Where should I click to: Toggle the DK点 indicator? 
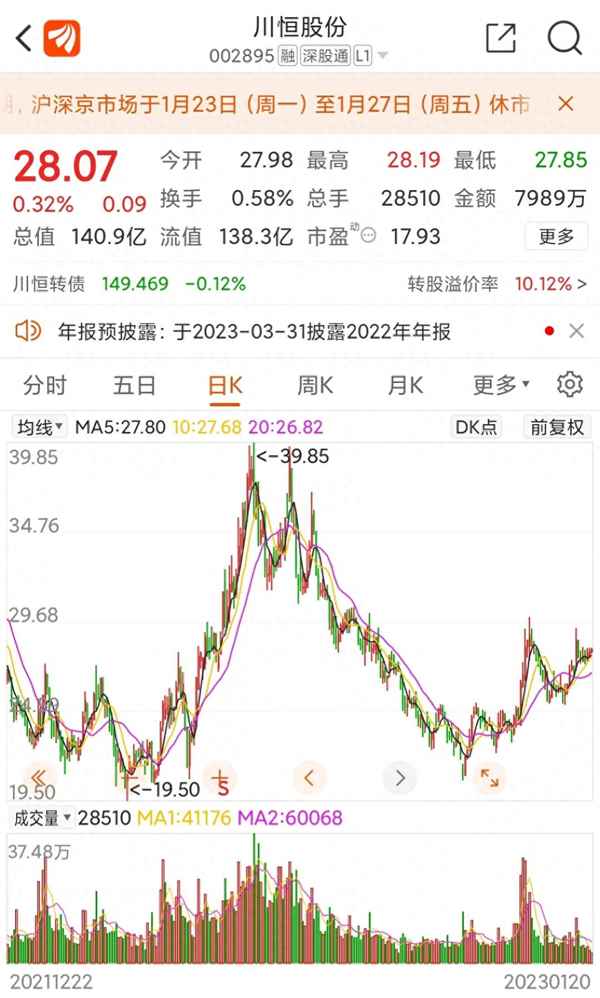[x=476, y=427]
